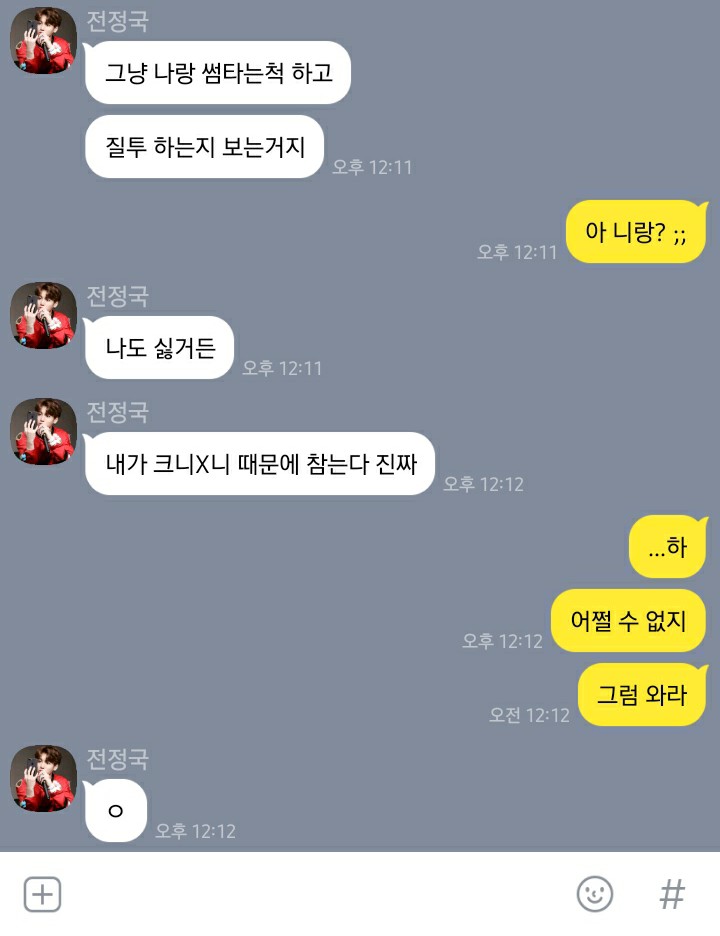Tap the message bubble '그냥 나랑 썸타는척 하고'
This screenshot has width=720, height=936.
218,73
